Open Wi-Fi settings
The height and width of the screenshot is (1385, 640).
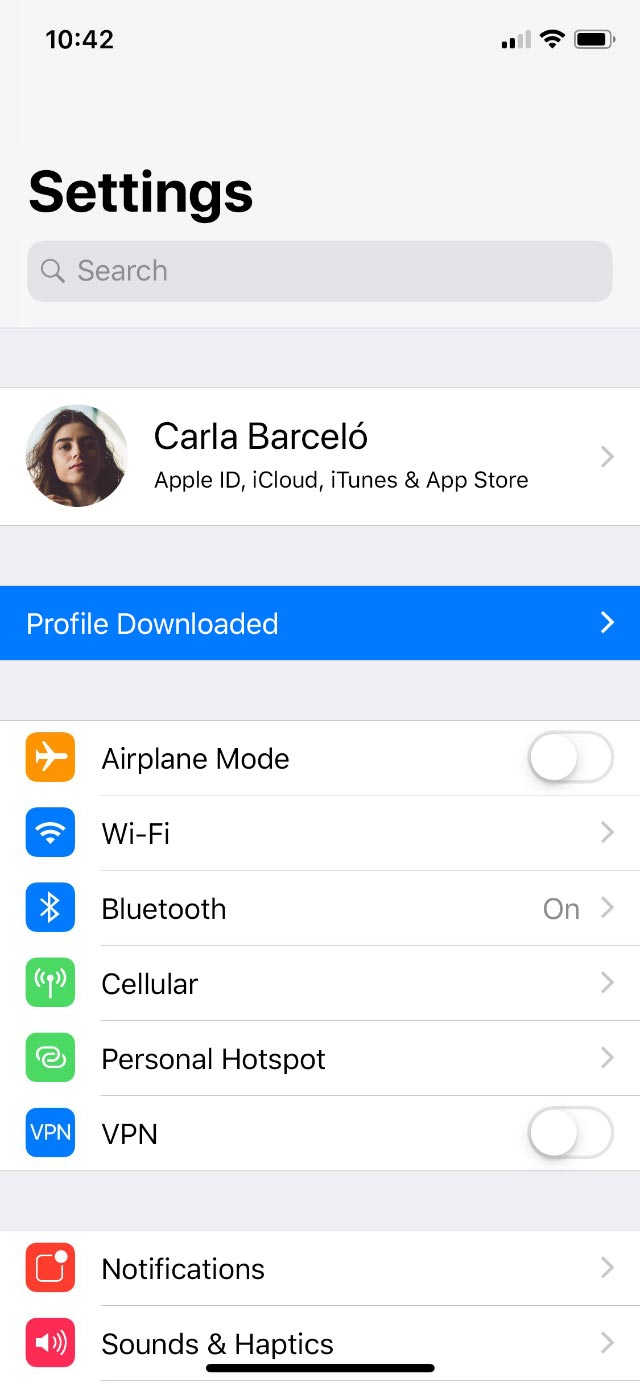pyautogui.click(x=320, y=833)
